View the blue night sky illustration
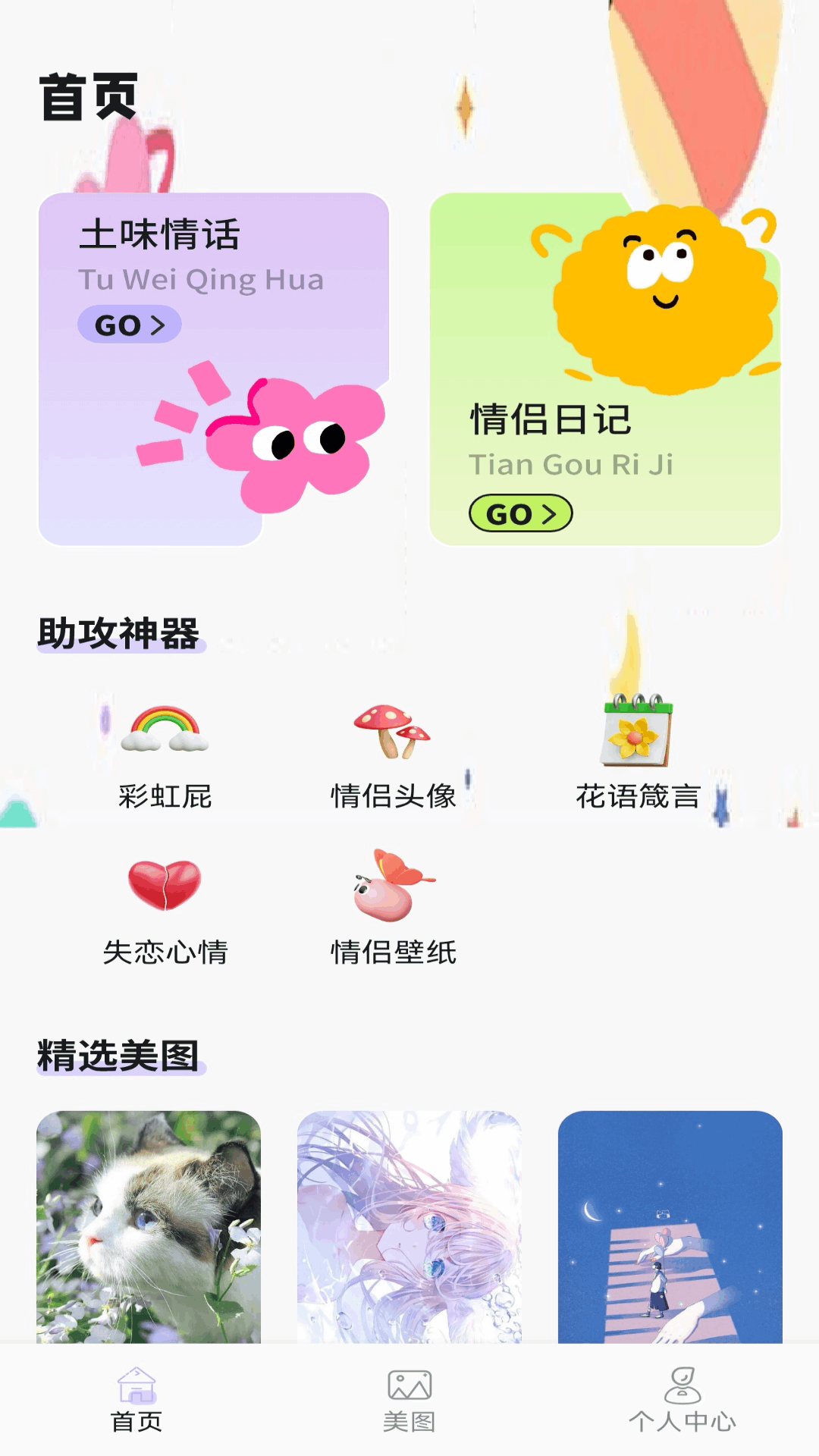Image resolution: width=819 pixels, height=1456 pixels. click(x=670, y=1226)
